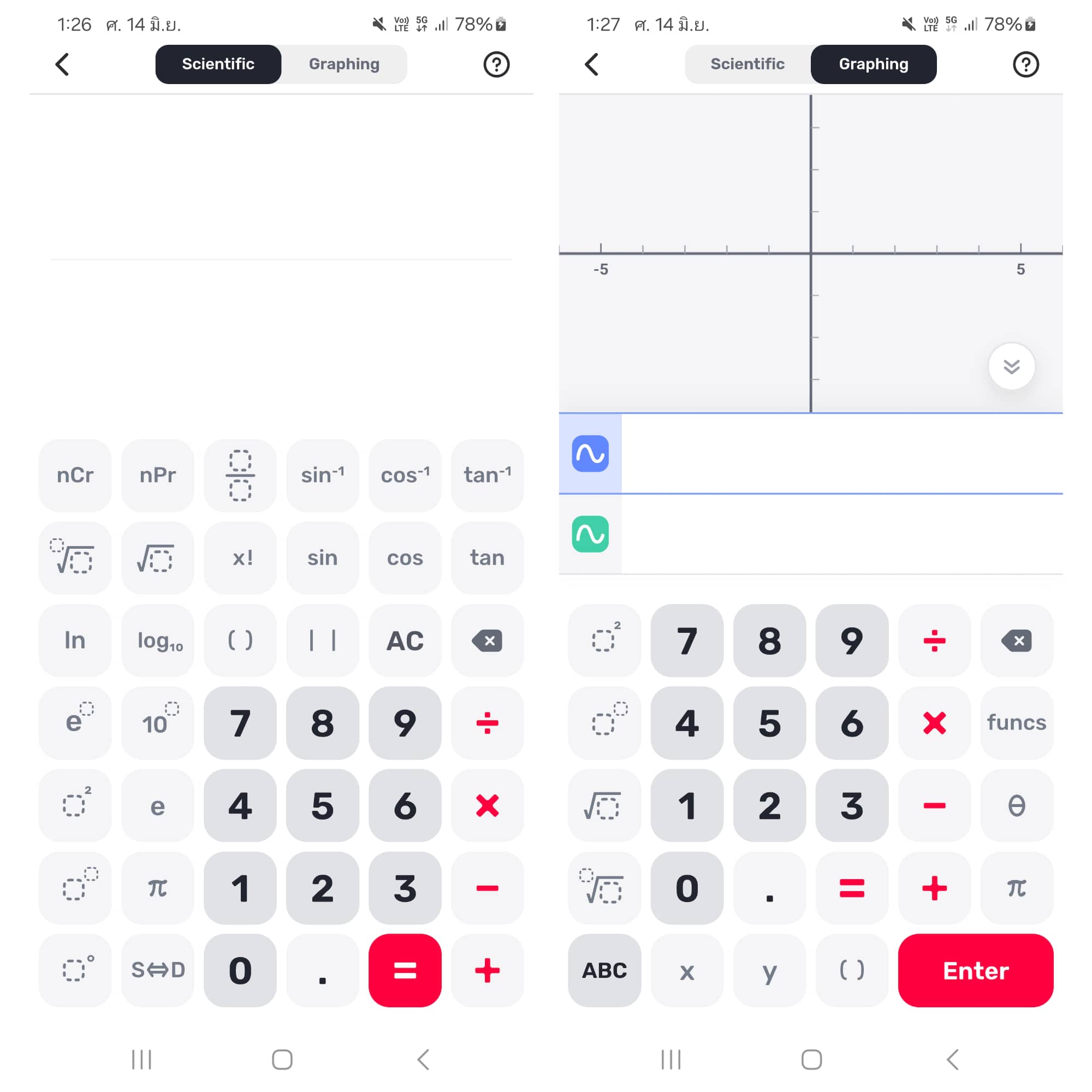Switch to the ABC letter keyboard

tap(604, 970)
